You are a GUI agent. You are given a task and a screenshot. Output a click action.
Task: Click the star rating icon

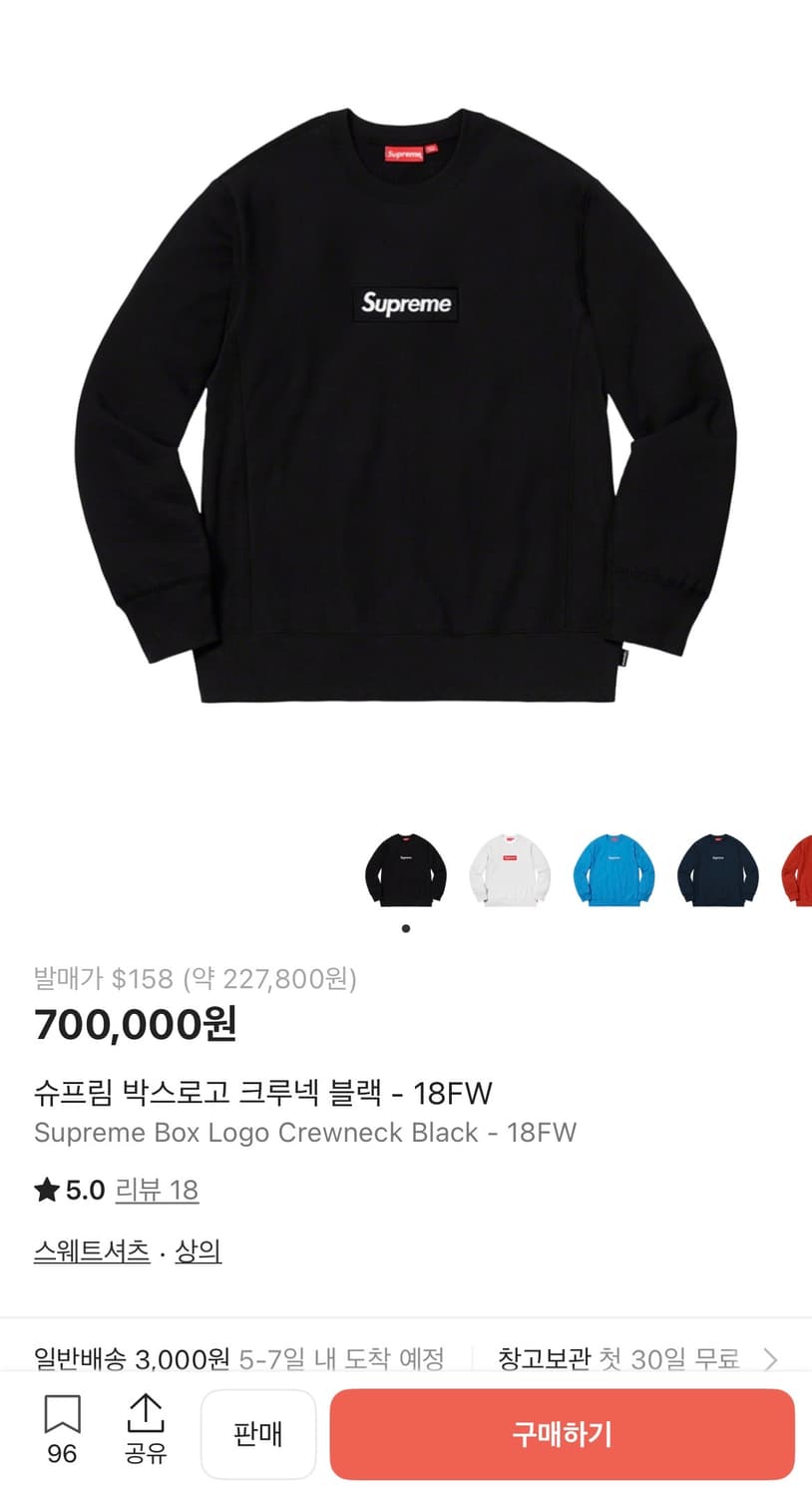click(x=44, y=1190)
